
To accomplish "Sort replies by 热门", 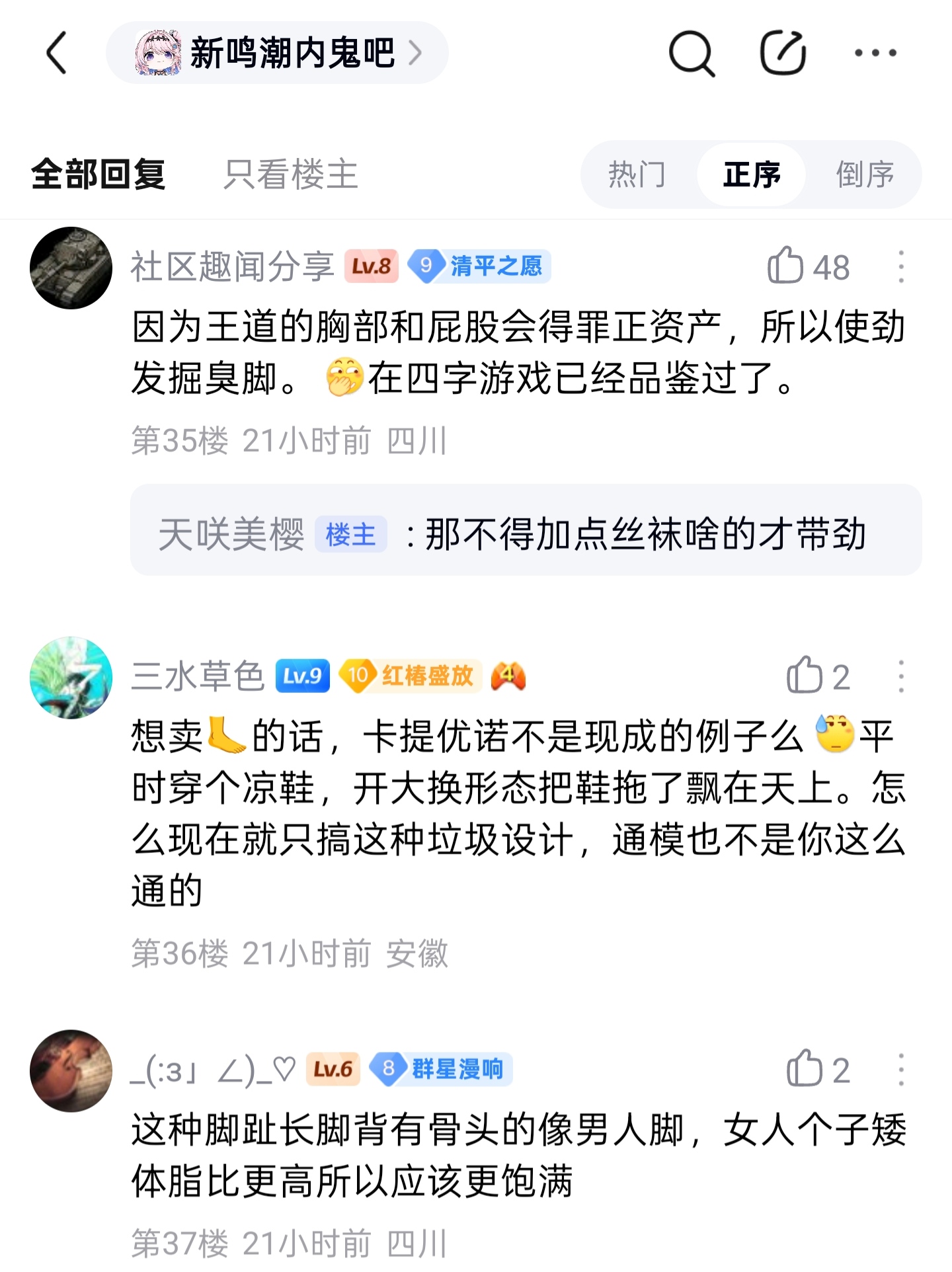I will point(637,175).
